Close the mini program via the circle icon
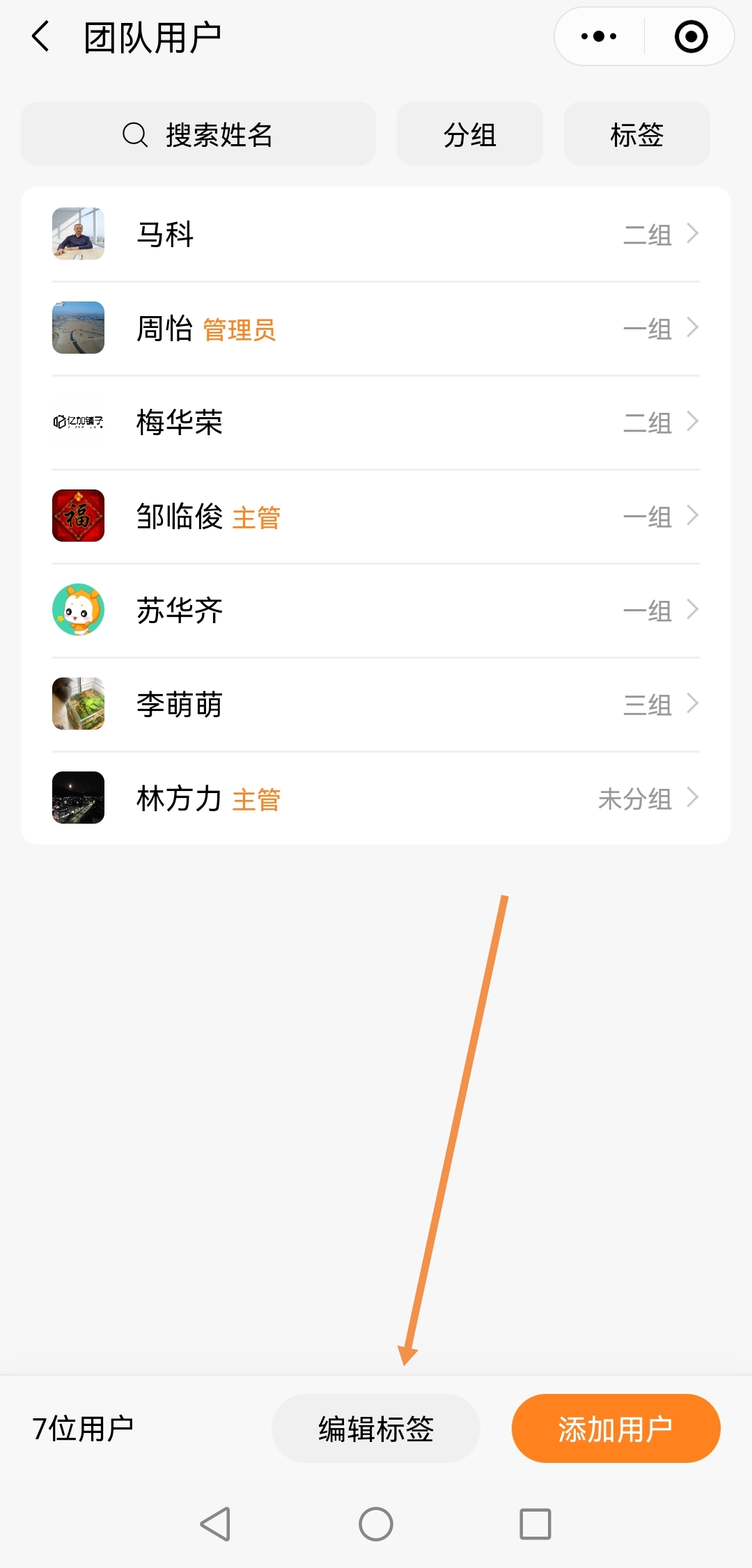This screenshot has width=752, height=1568. pyautogui.click(x=691, y=36)
